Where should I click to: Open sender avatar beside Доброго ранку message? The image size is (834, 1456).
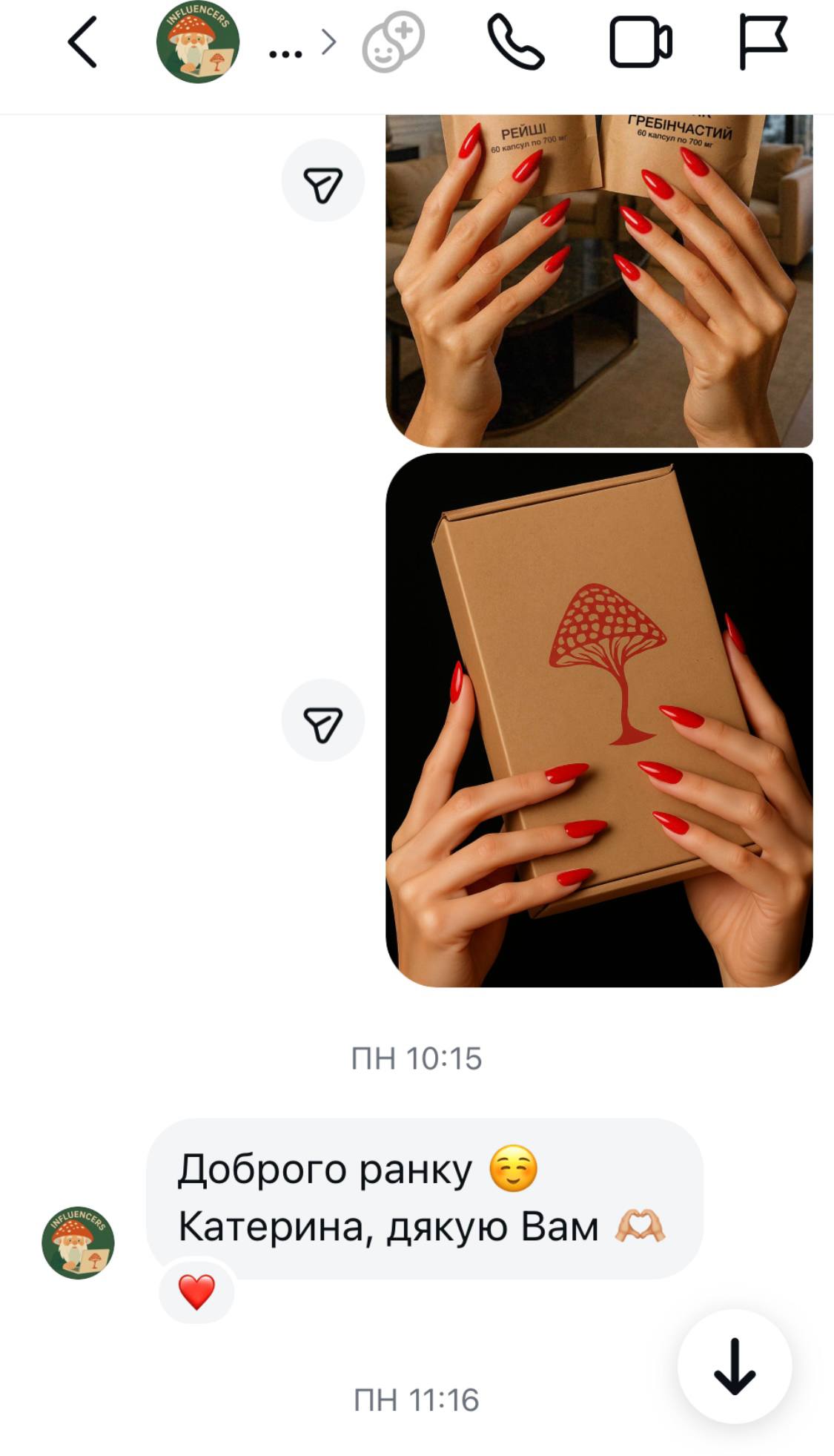[78, 1242]
